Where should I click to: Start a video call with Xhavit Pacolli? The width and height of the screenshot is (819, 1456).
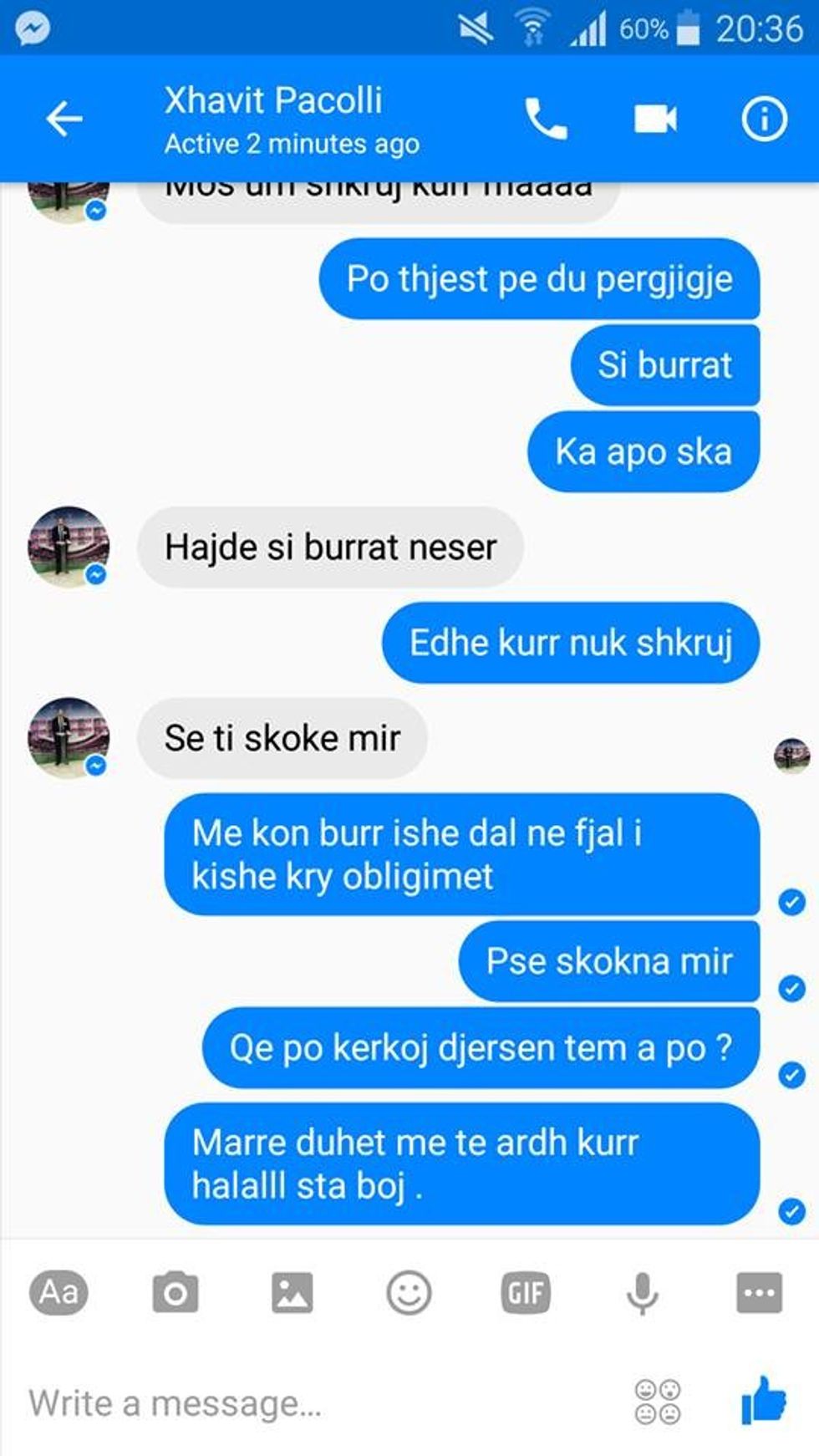click(x=654, y=119)
